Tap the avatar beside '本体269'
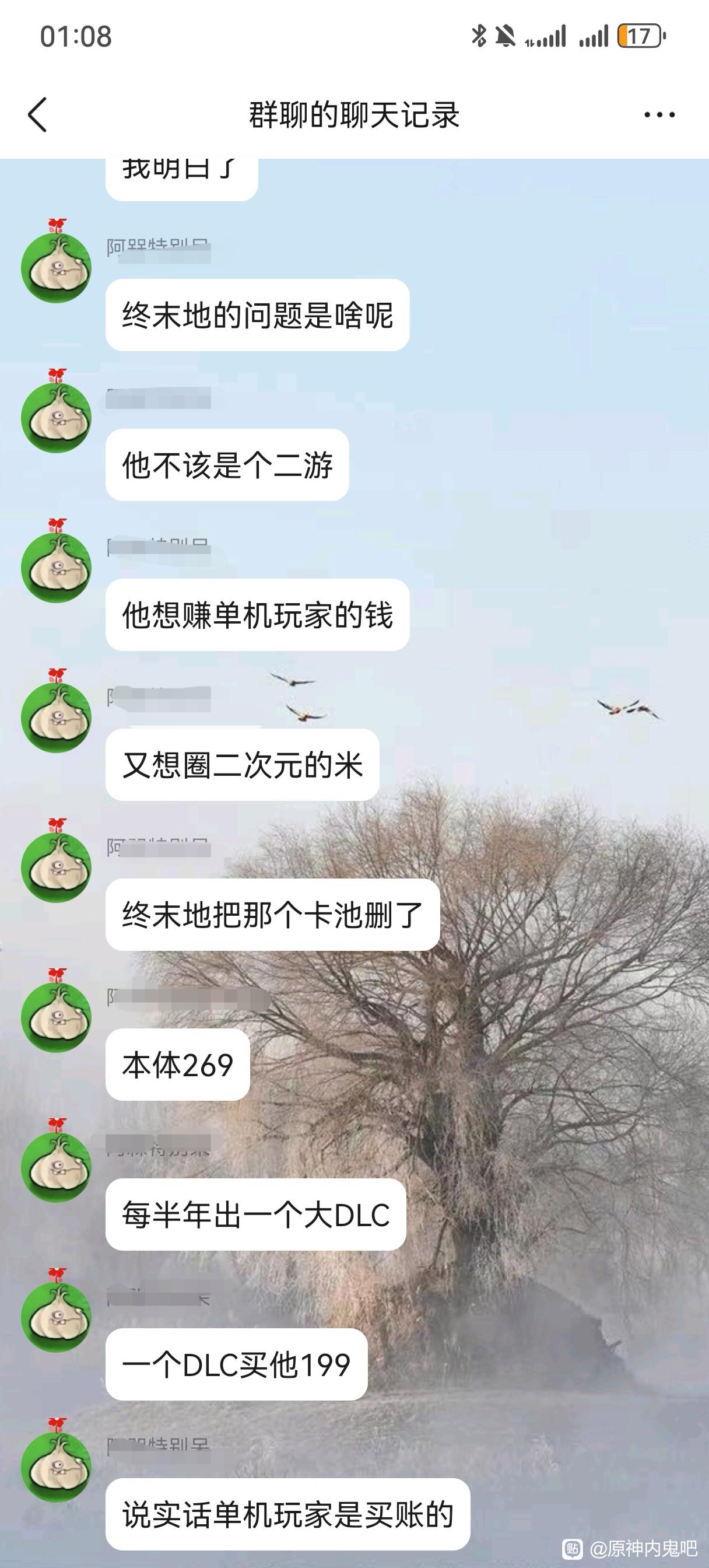The width and height of the screenshot is (709, 1568). point(56,1017)
